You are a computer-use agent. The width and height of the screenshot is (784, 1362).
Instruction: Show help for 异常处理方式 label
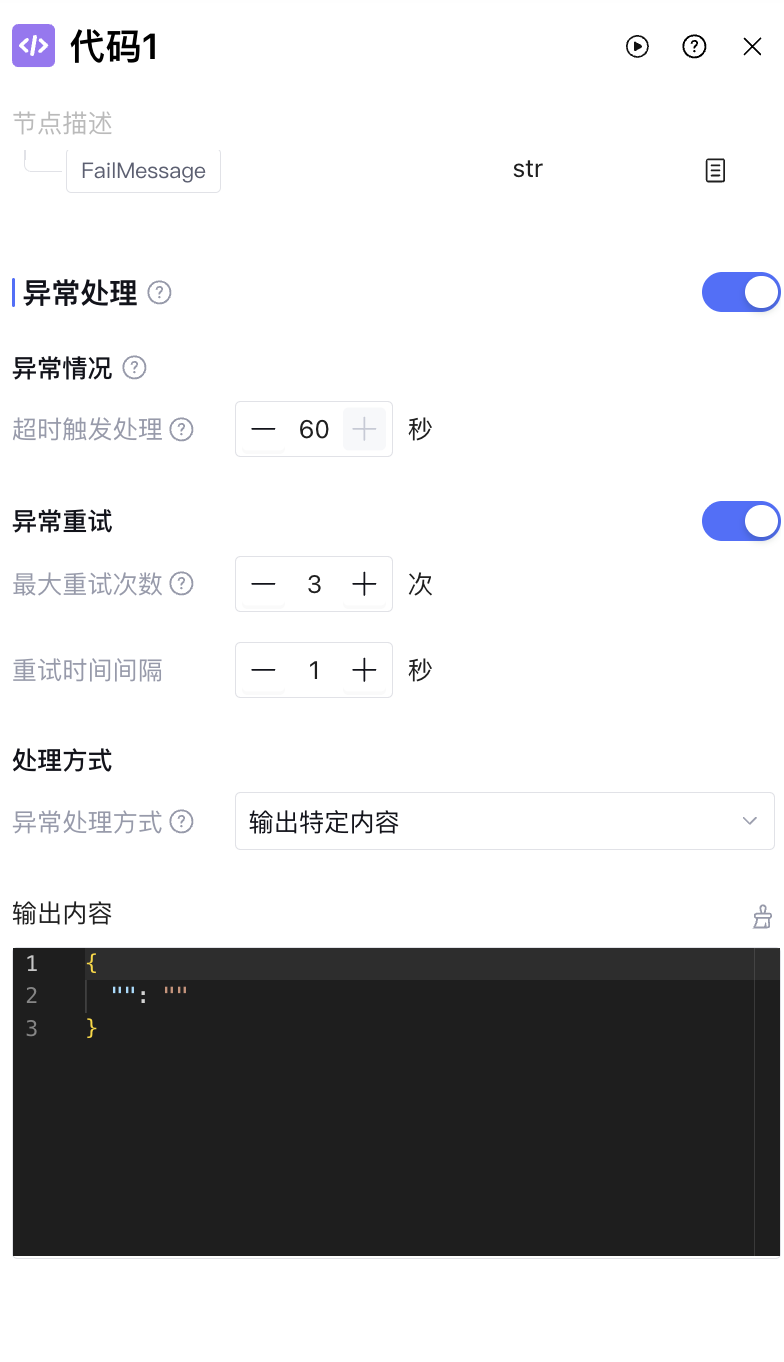[181, 822]
